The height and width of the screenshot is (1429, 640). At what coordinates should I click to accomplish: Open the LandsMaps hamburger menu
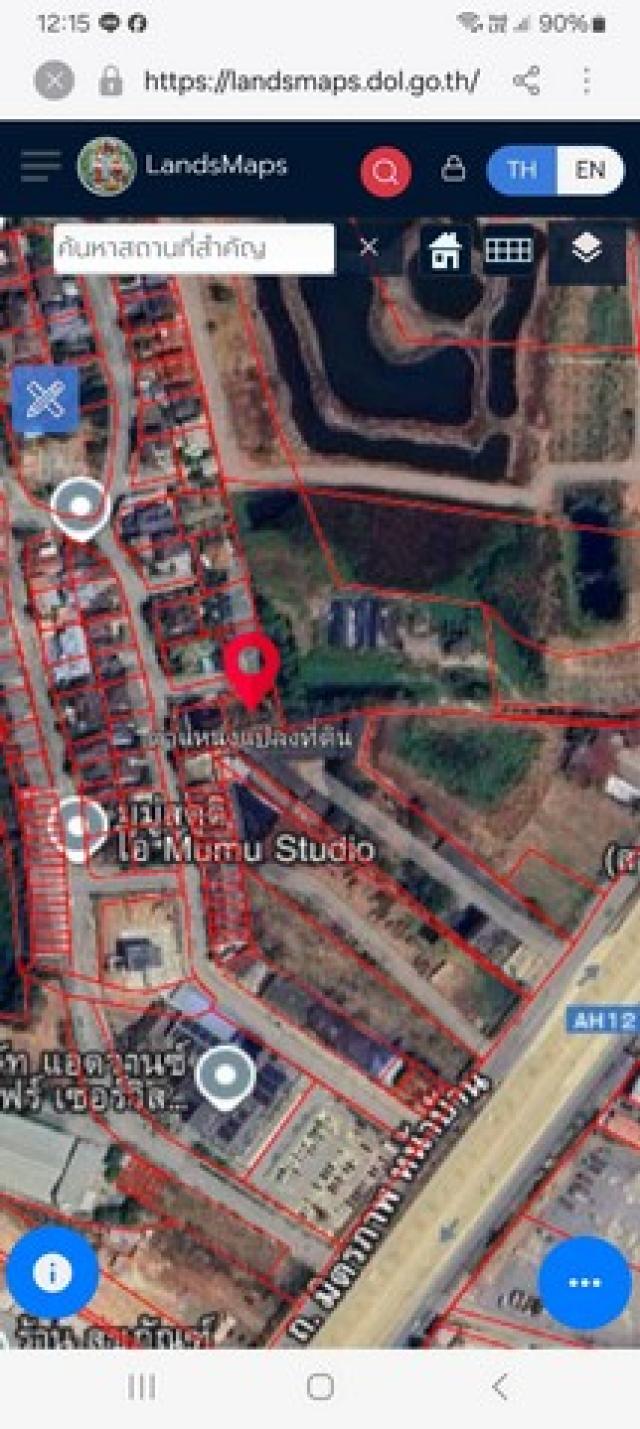click(40, 167)
